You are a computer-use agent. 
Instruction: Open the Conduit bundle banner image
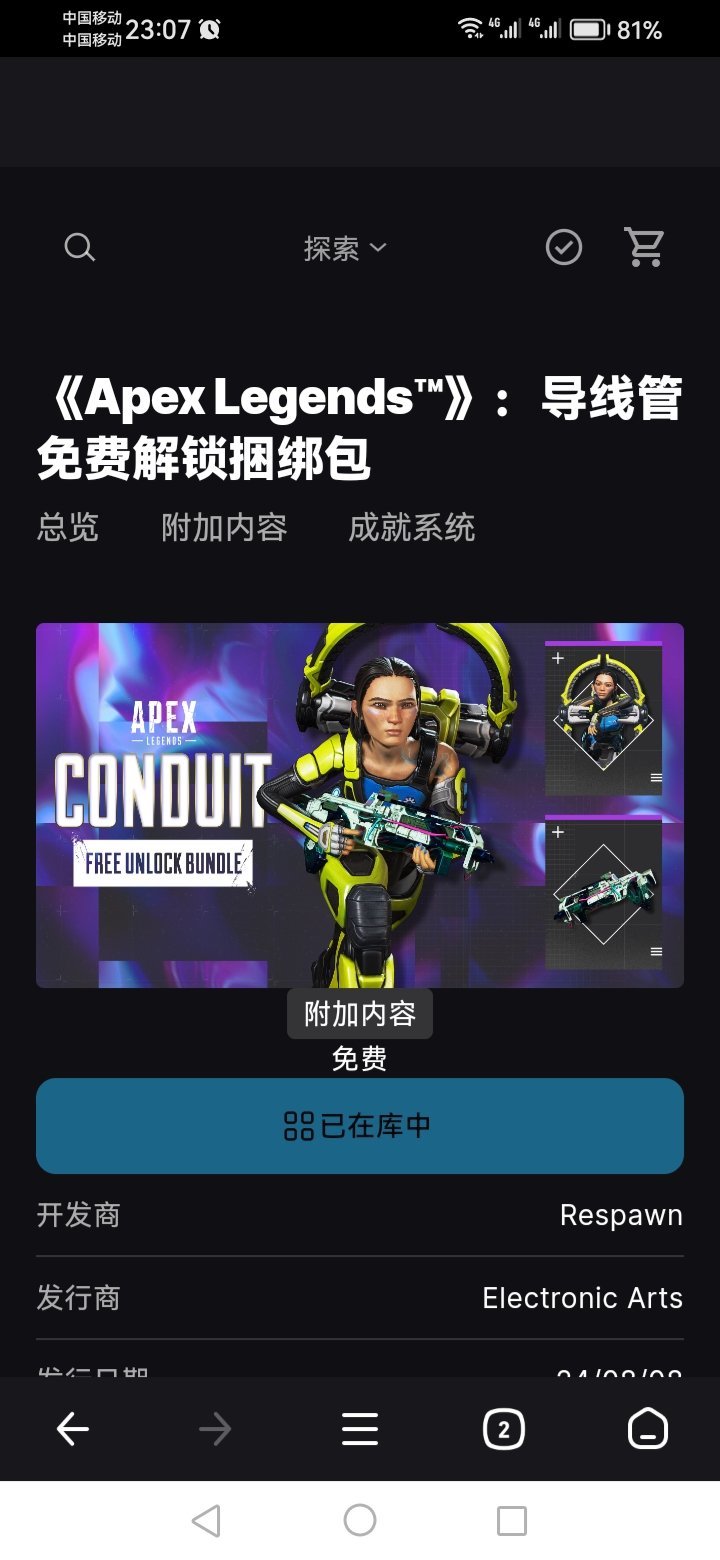[x=360, y=805]
